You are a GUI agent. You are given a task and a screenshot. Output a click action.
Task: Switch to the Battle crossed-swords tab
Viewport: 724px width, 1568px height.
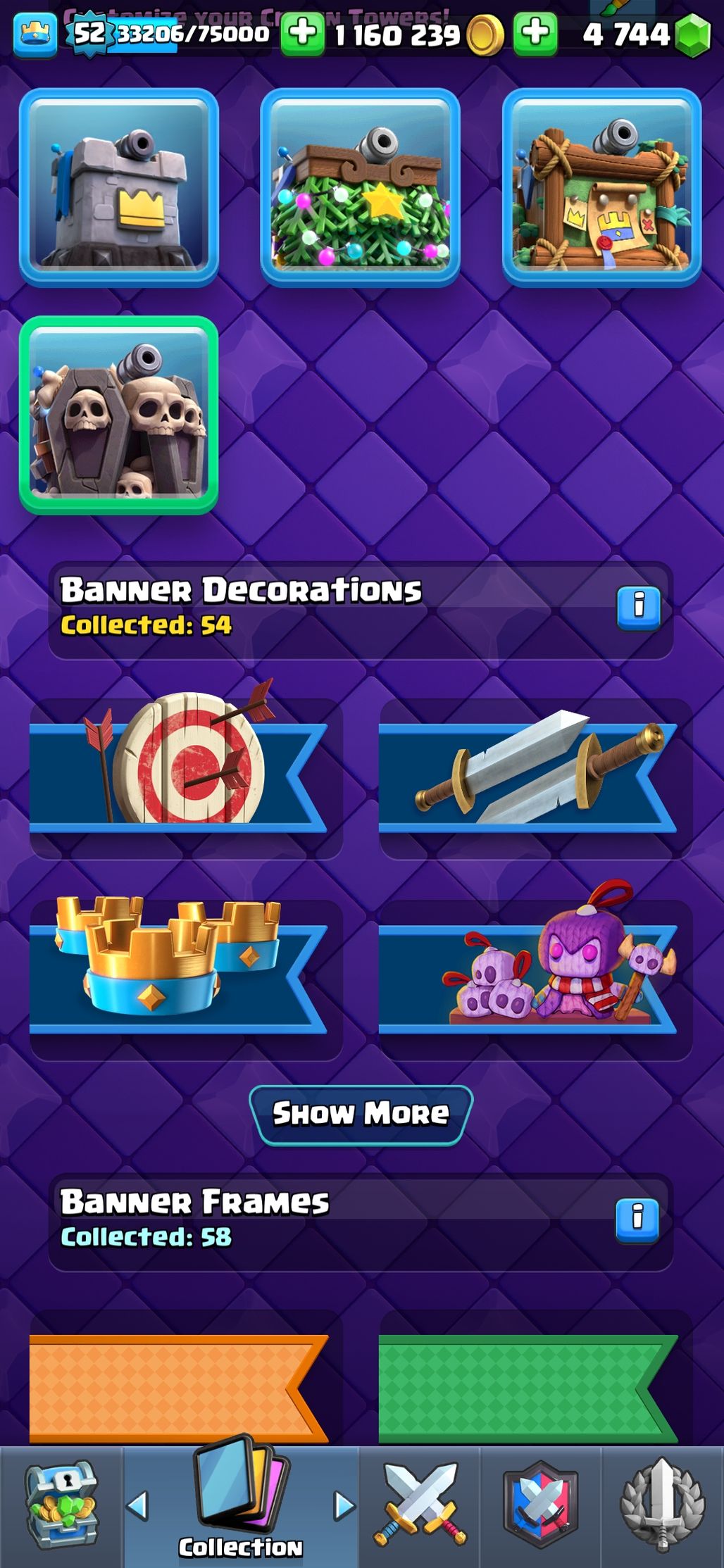(x=420, y=1505)
